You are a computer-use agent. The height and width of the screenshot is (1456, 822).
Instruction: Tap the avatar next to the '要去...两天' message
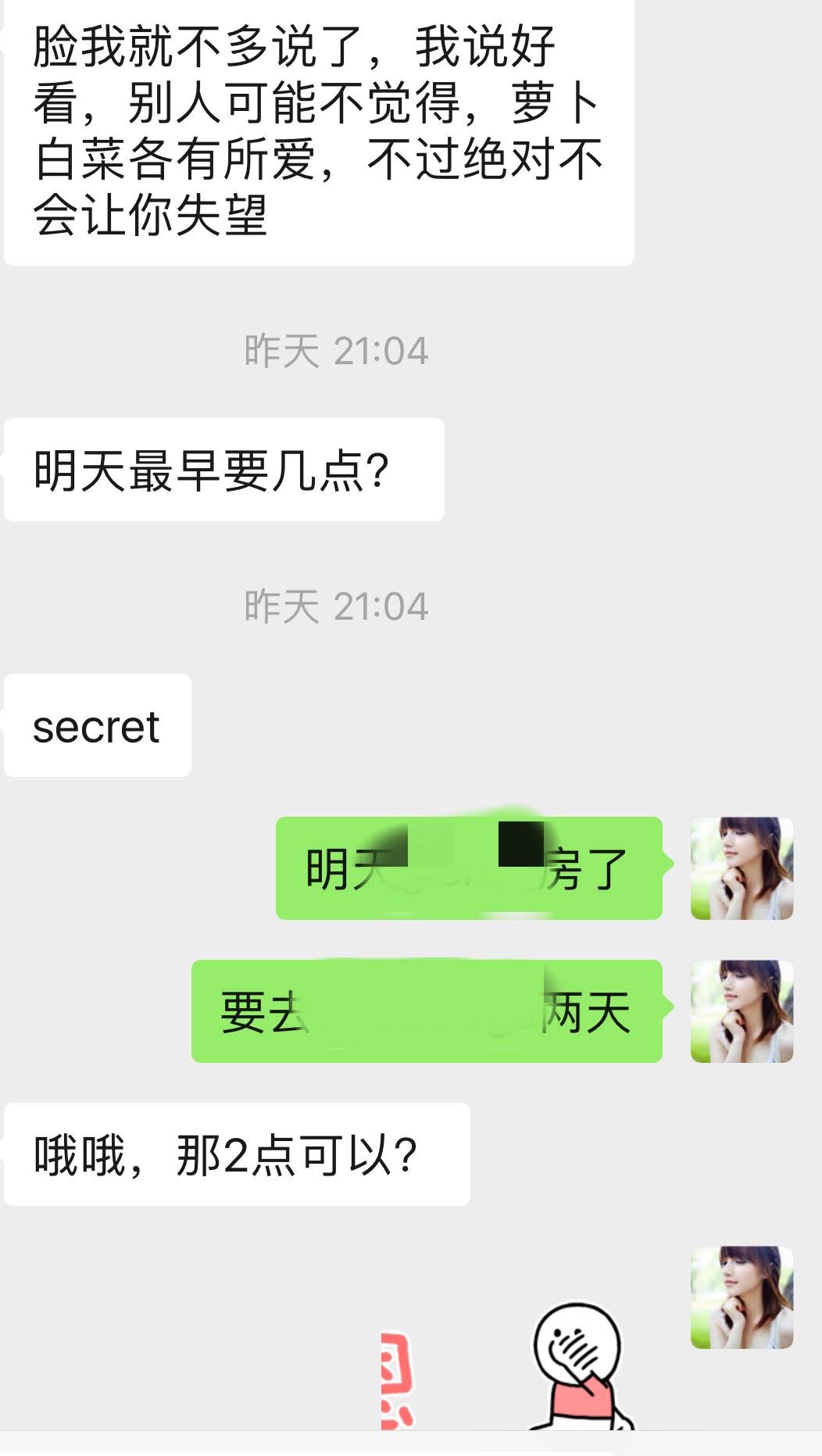(742, 1008)
